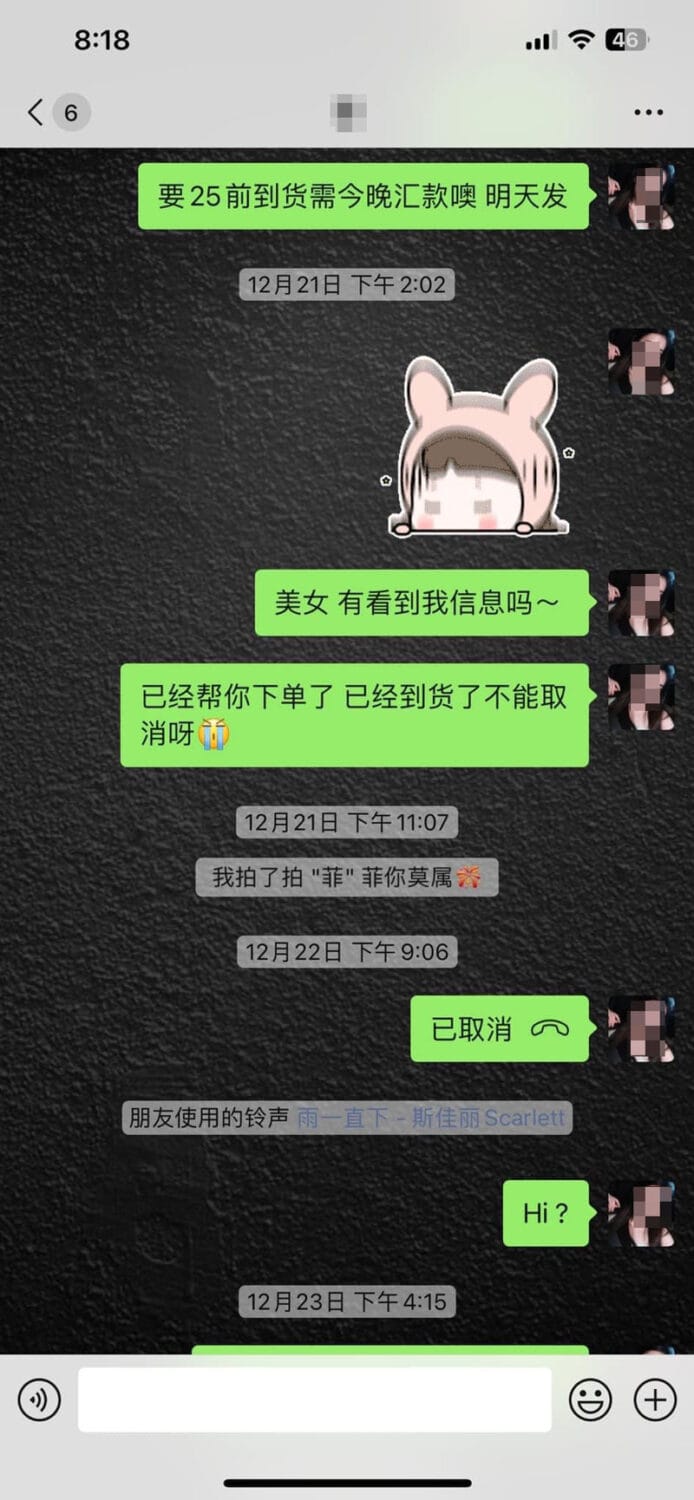Viewport: 694px width, 1500px height.
Task: Tap the message text field
Action: pos(314,1400)
